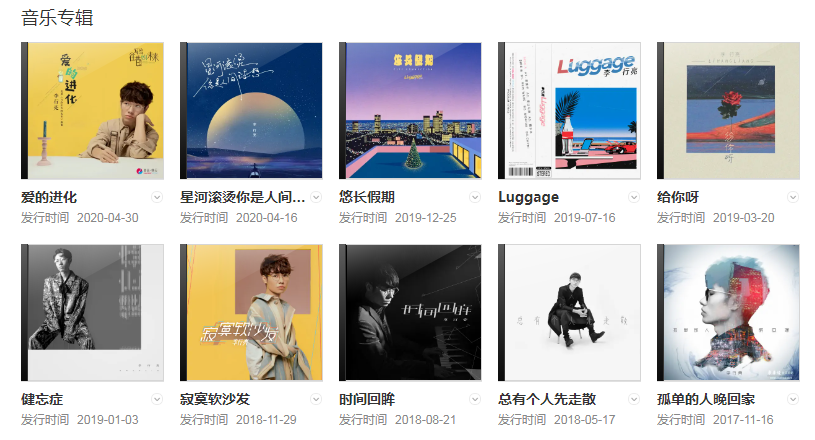Tap the expand arrow beside 给你呀

[x=793, y=198]
